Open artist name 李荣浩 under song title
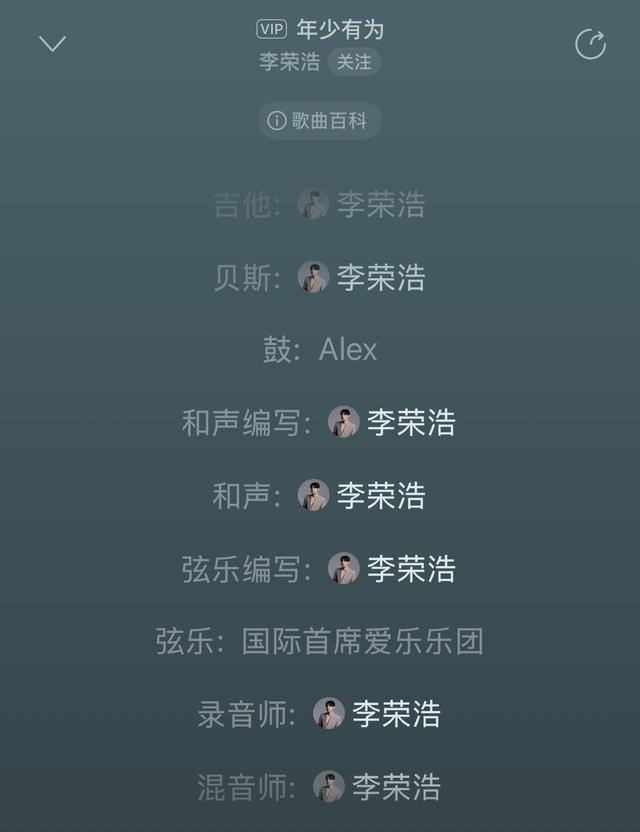This screenshot has width=640, height=832. click(289, 62)
